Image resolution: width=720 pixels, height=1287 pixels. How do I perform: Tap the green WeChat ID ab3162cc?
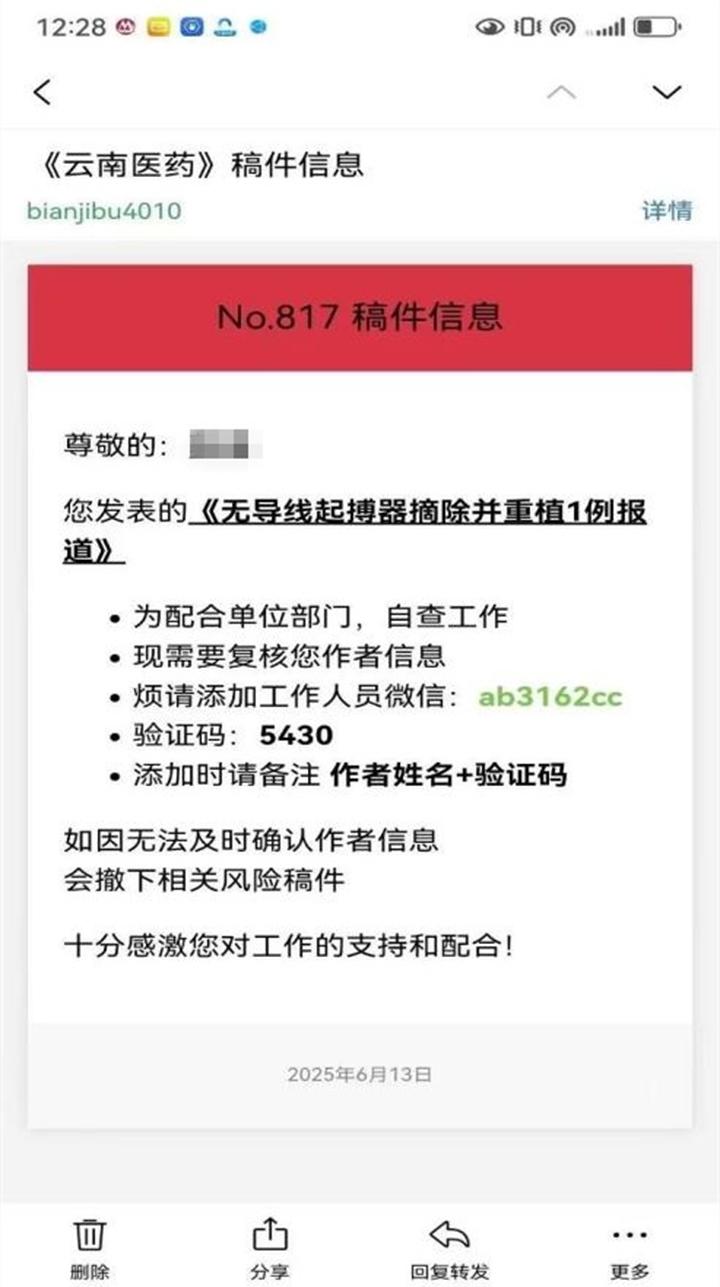pos(550,696)
